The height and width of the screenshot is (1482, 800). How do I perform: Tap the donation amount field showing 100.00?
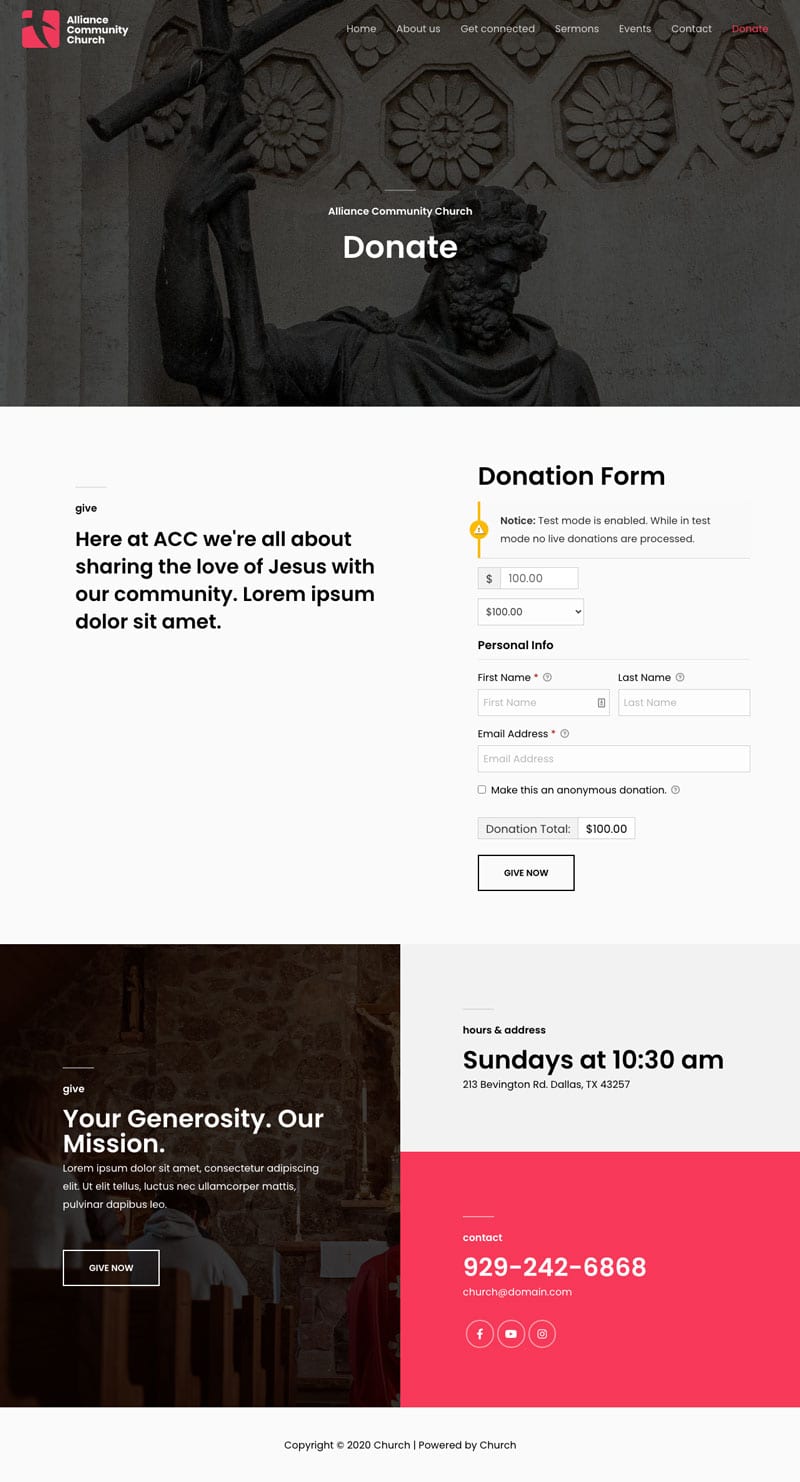pyautogui.click(x=539, y=578)
